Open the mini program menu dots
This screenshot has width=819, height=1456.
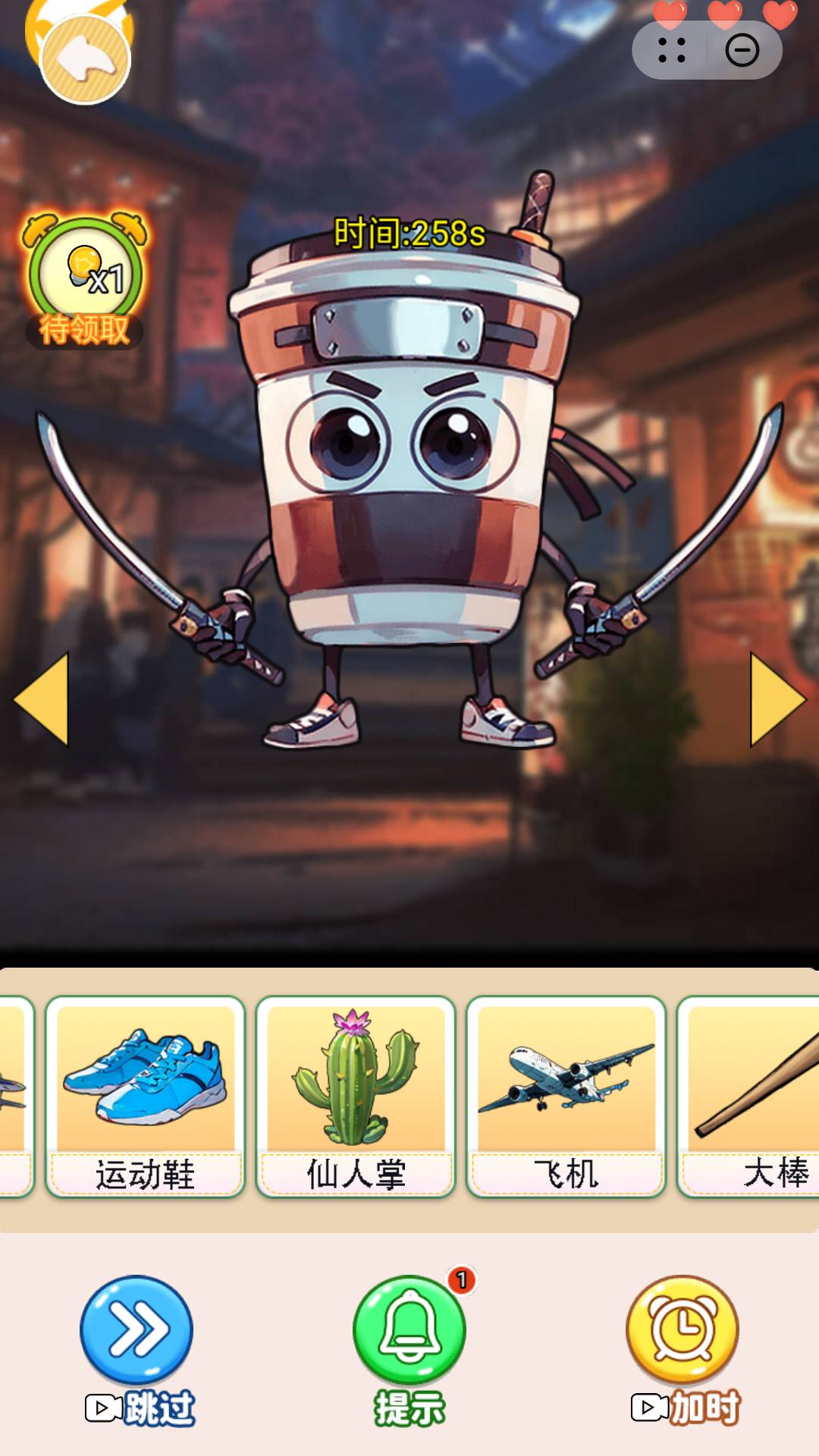672,51
